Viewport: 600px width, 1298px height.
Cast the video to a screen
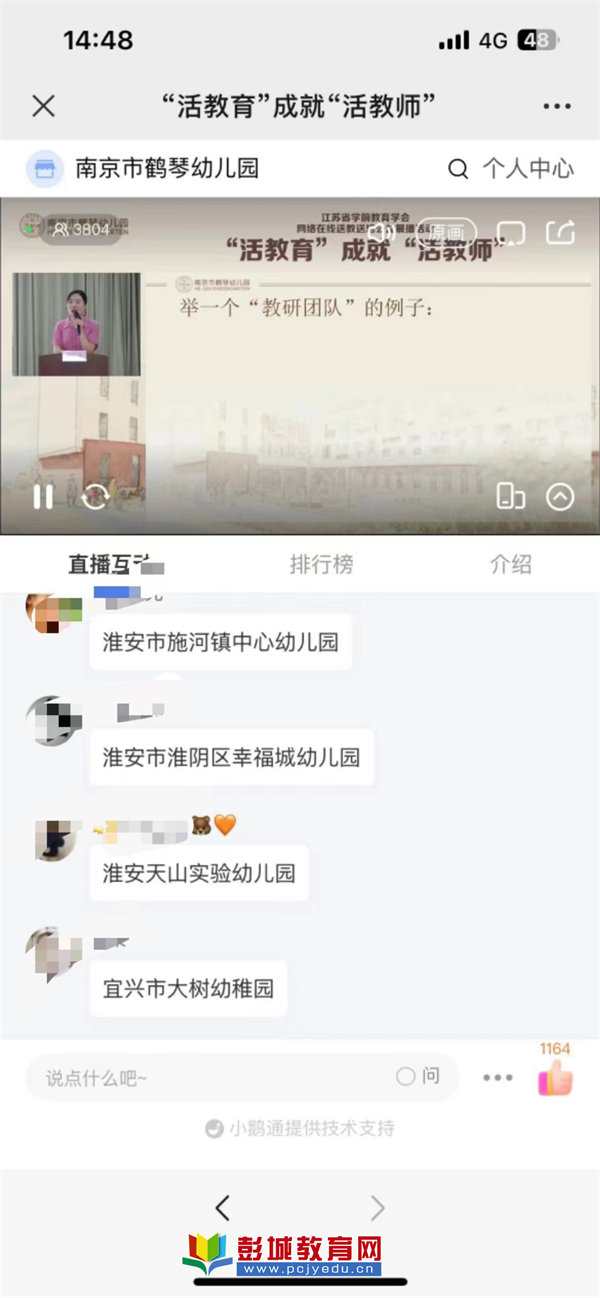pos(511,232)
